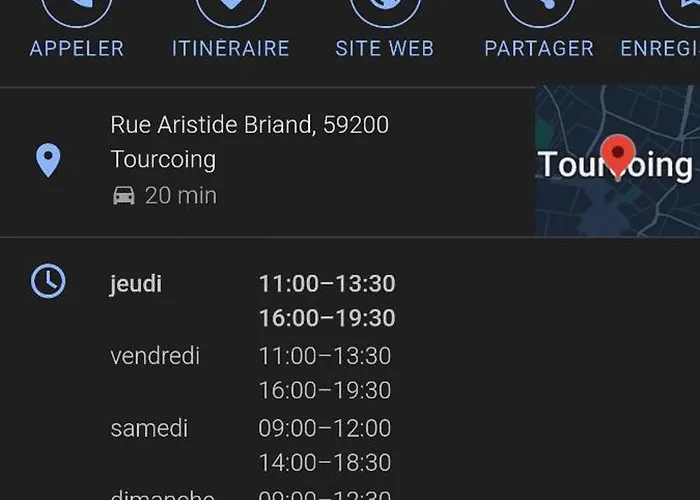This screenshot has height=500, width=700.
Task: Open the Site Web button
Action: coord(384,30)
